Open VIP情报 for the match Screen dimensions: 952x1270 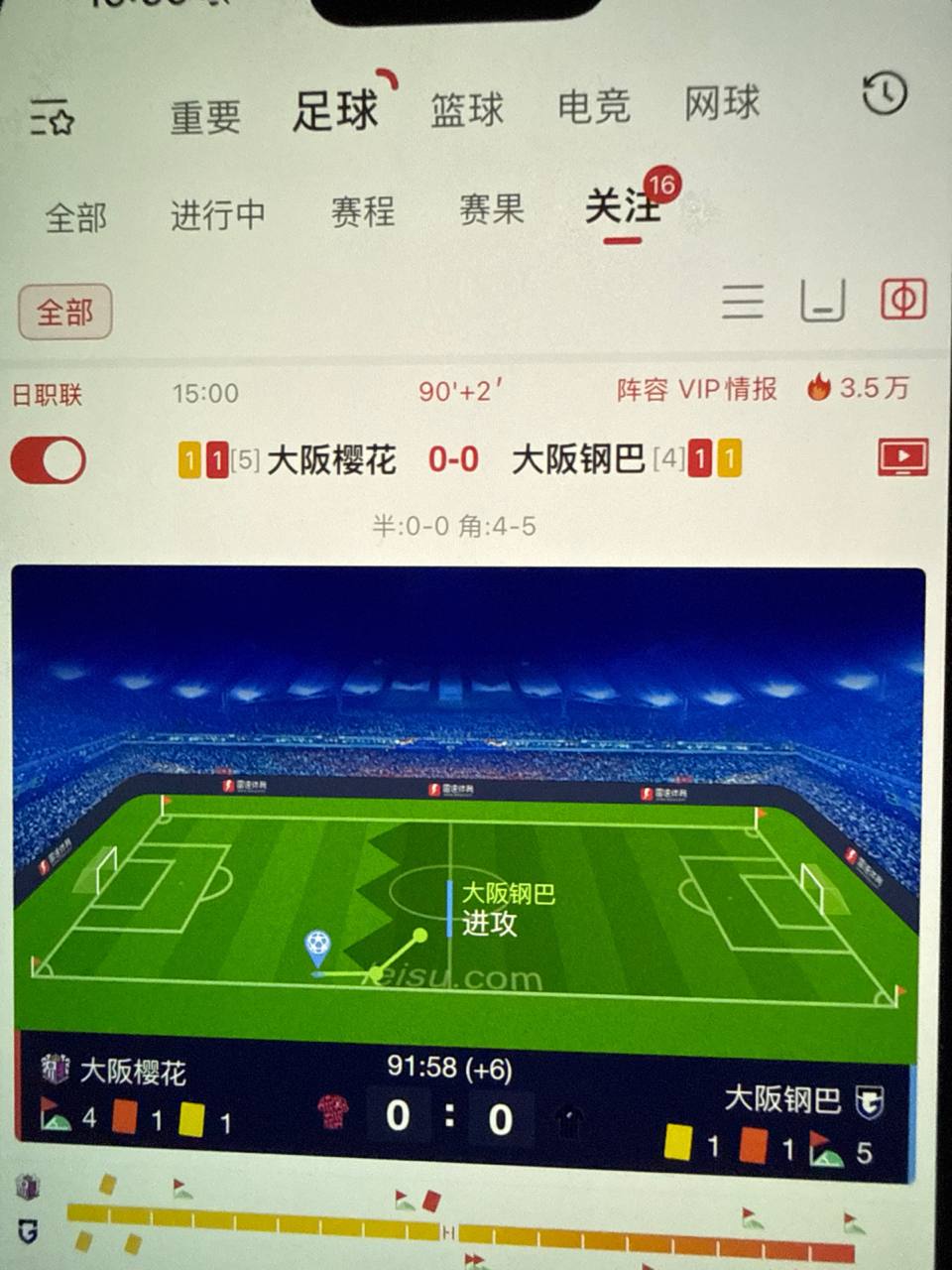pyautogui.click(x=727, y=389)
